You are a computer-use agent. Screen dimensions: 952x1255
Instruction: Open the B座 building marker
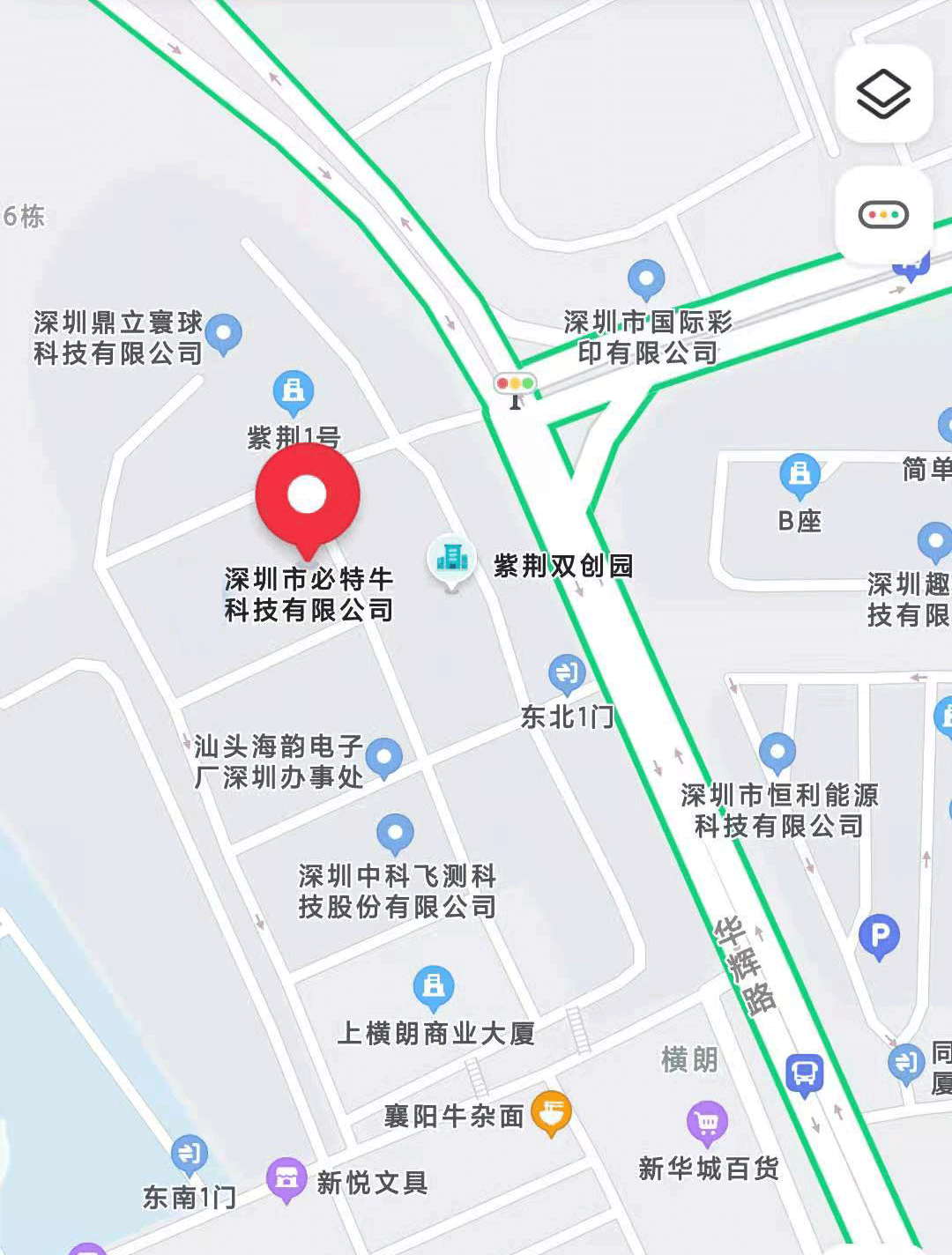click(800, 475)
